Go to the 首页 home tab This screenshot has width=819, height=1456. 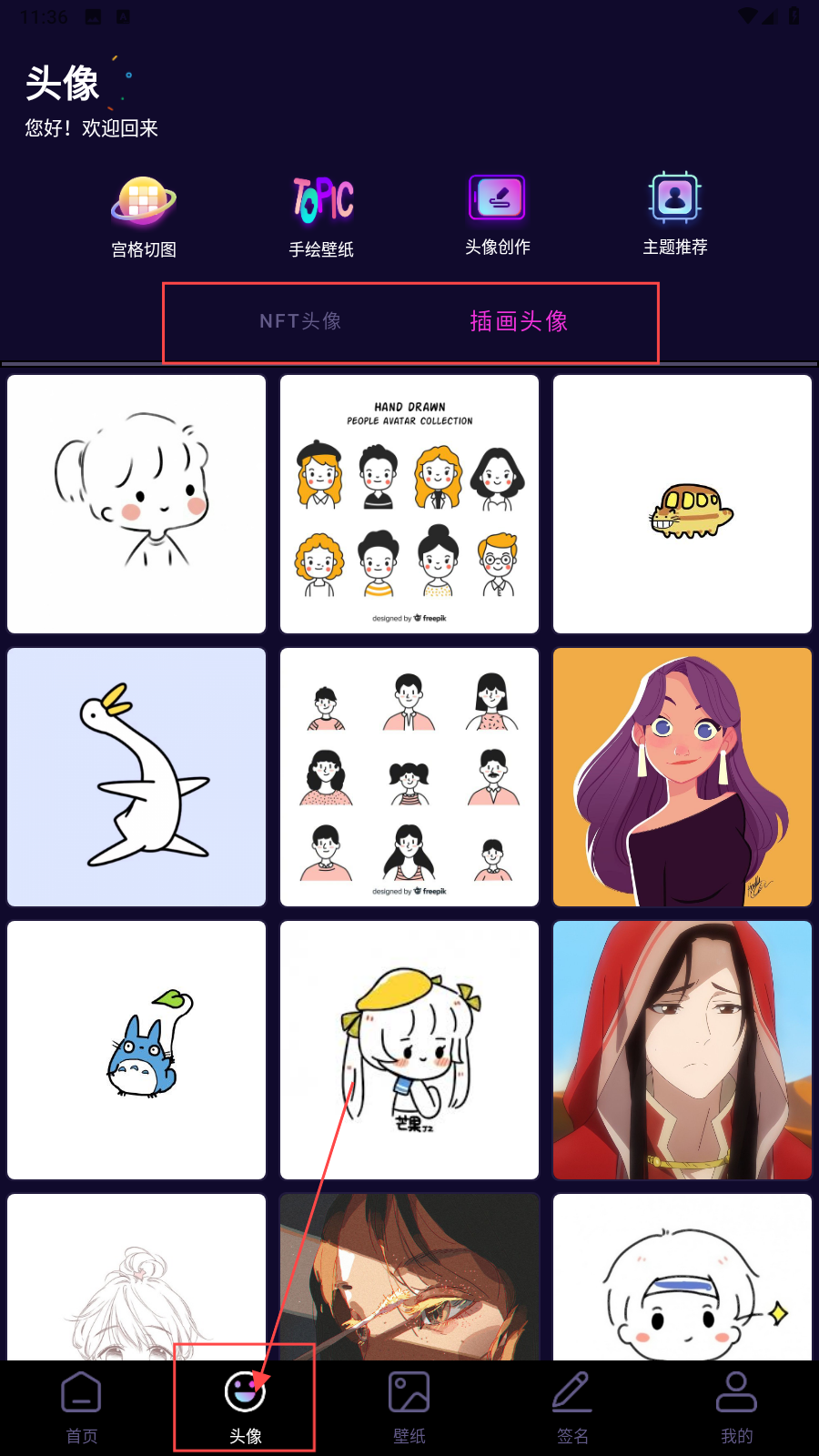[82, 1408]
